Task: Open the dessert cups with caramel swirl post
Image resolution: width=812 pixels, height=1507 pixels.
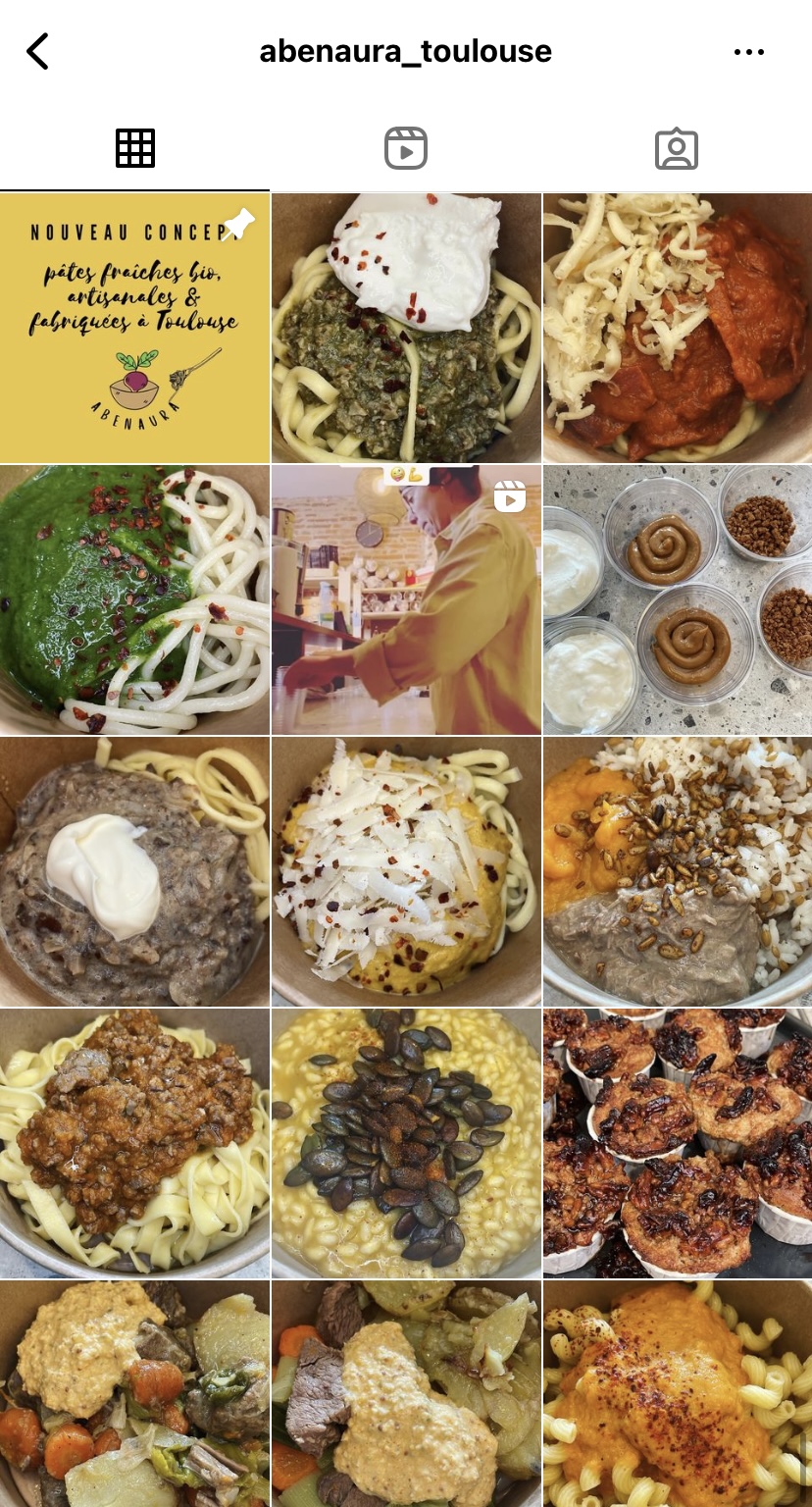Action: tap(678, 599)
